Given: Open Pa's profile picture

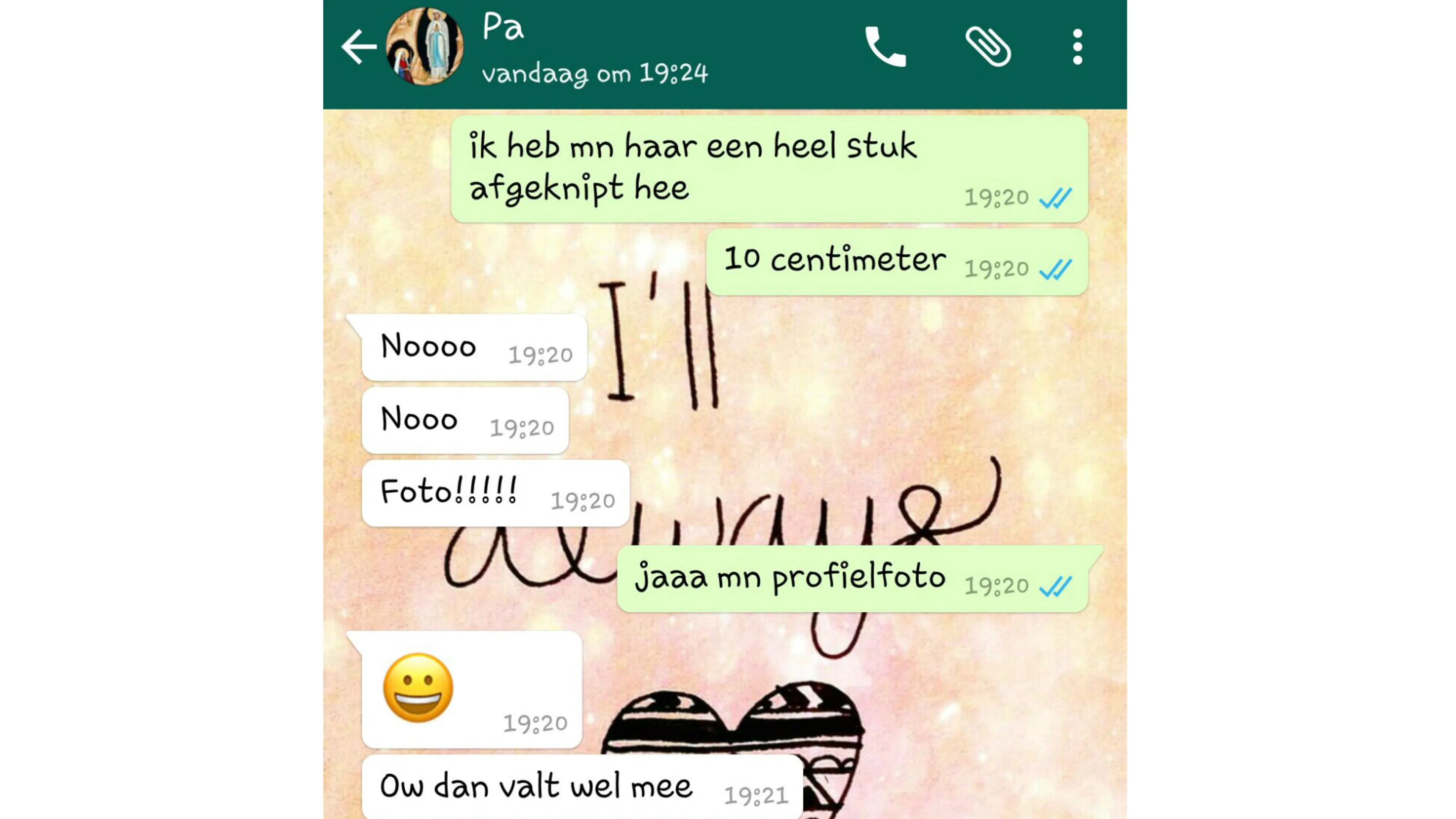Looking at the screenshot, I should click(x=425, y=47).
